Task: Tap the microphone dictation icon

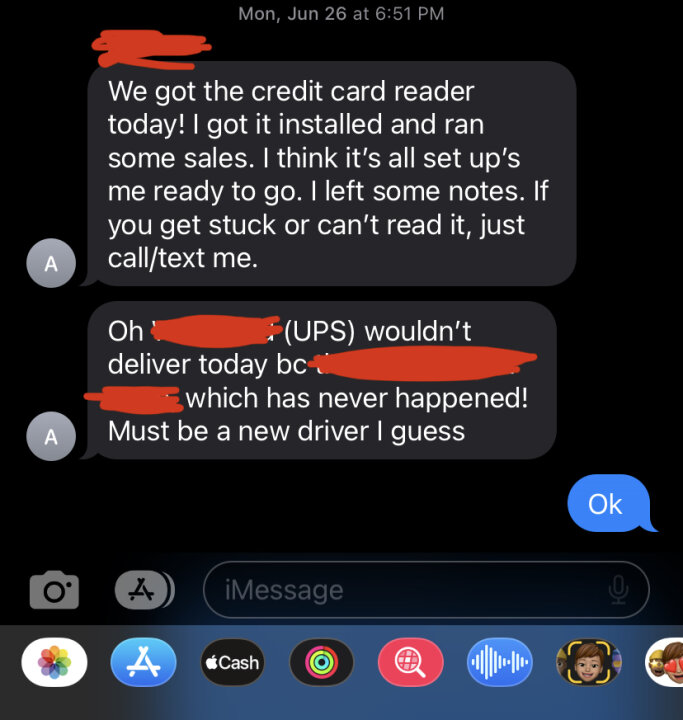Action: click(619, 590)
